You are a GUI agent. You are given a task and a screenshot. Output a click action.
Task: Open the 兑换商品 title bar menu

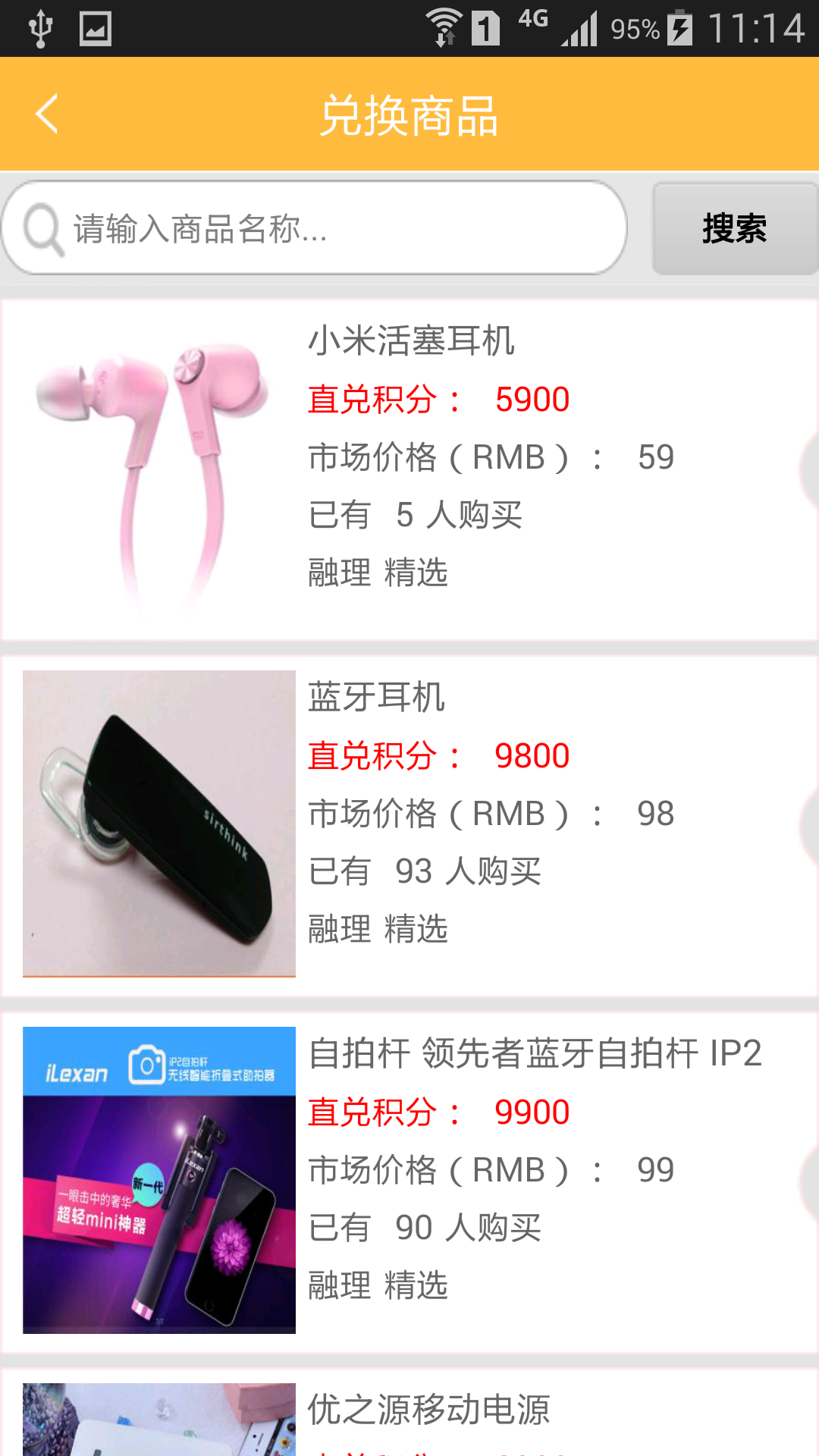pyautogui.click(x=409, y=114)
